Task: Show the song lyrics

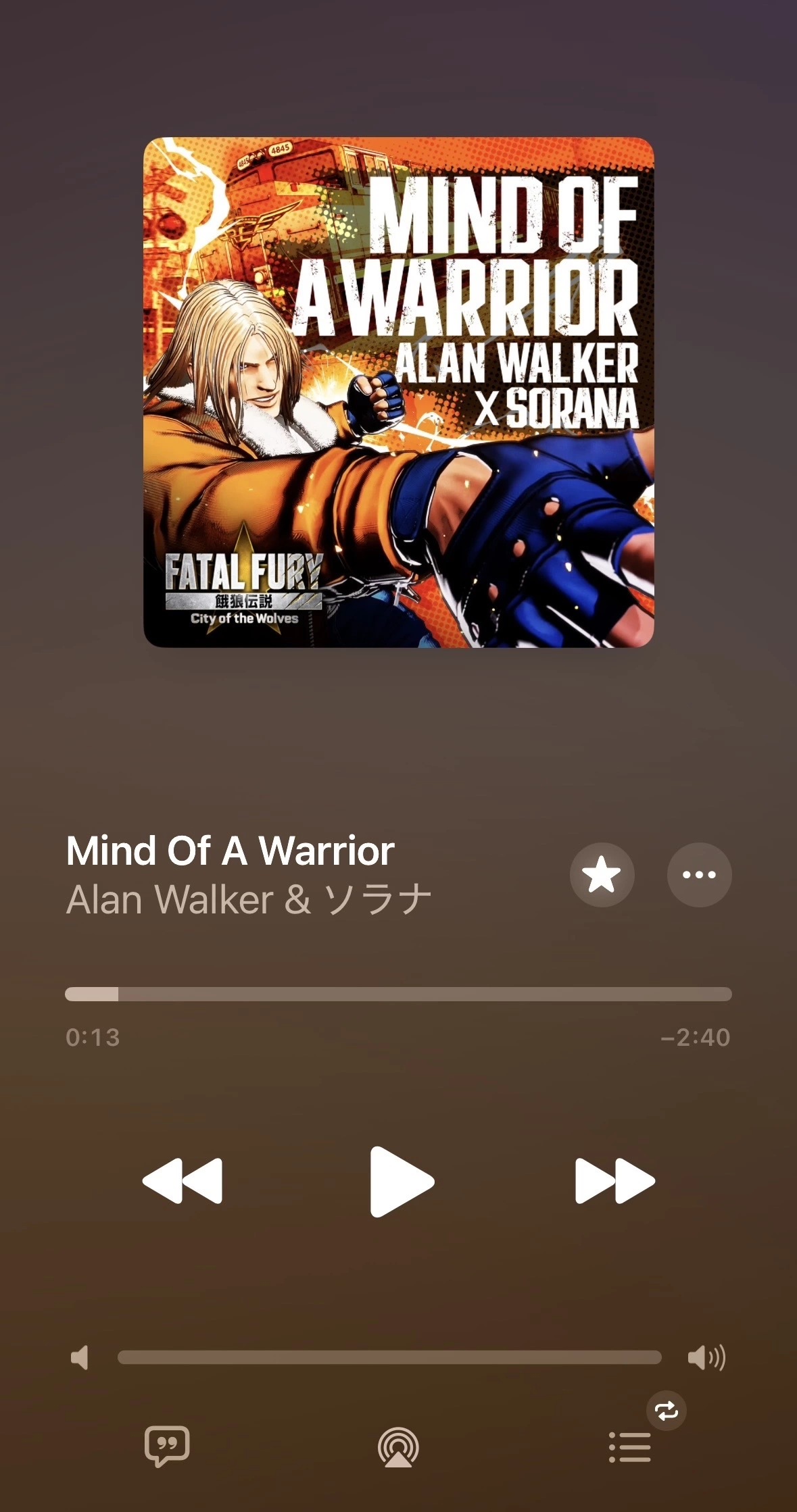Action: pos(167,1446)
